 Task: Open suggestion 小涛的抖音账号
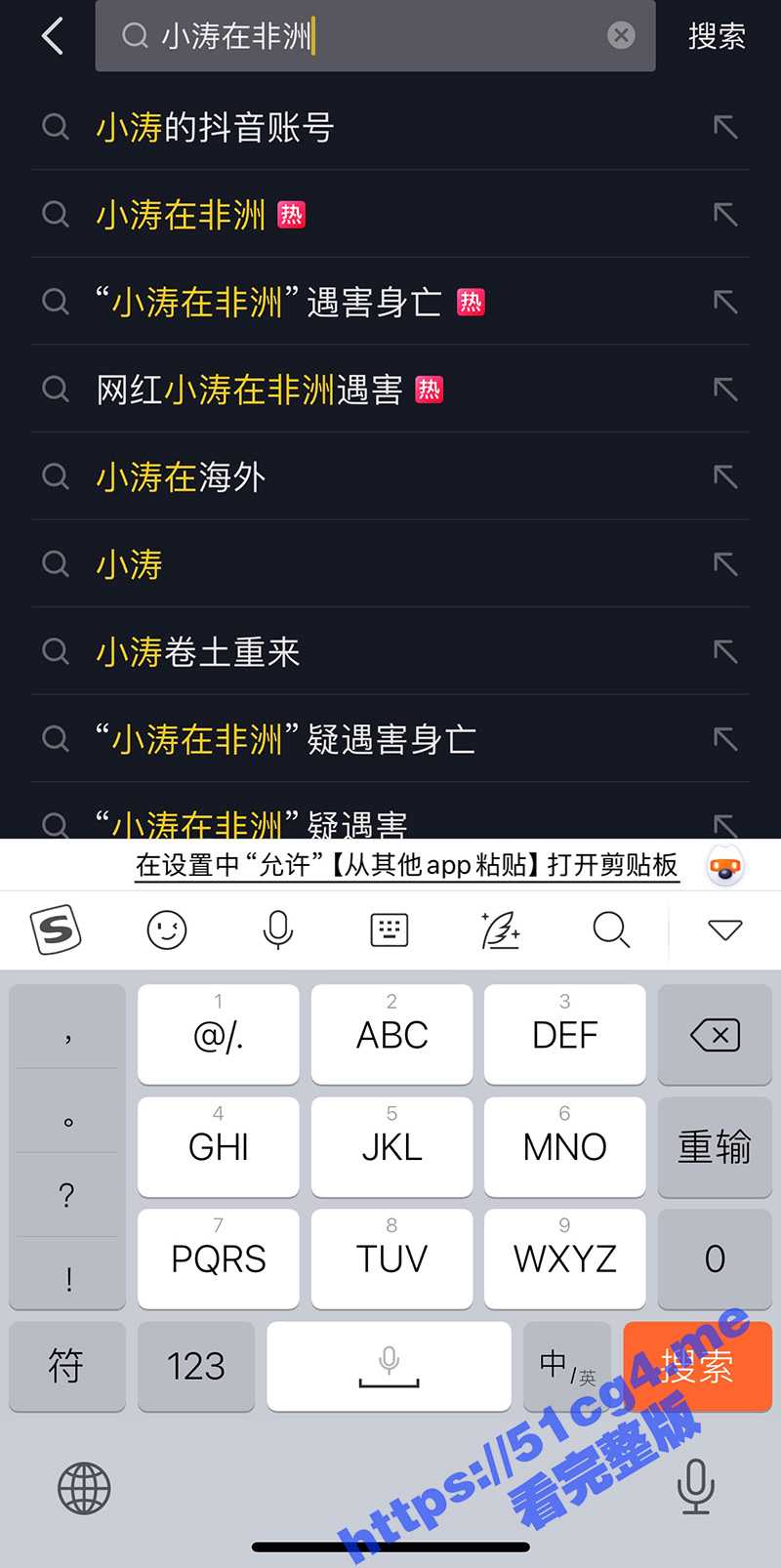(x=215, y=127)
